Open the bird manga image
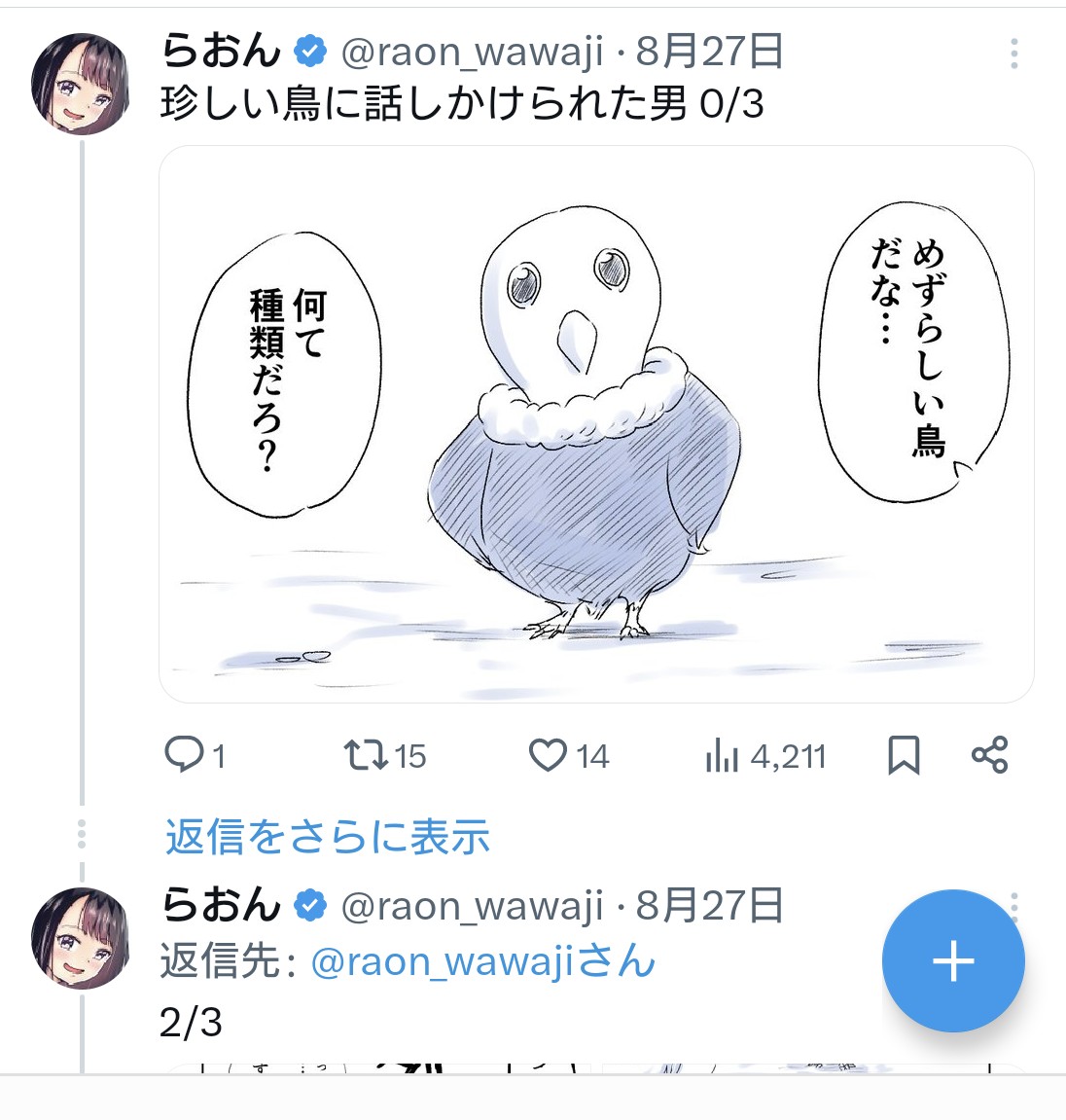This screenshot has width=1066, height=1120. (x=595, y=424)
